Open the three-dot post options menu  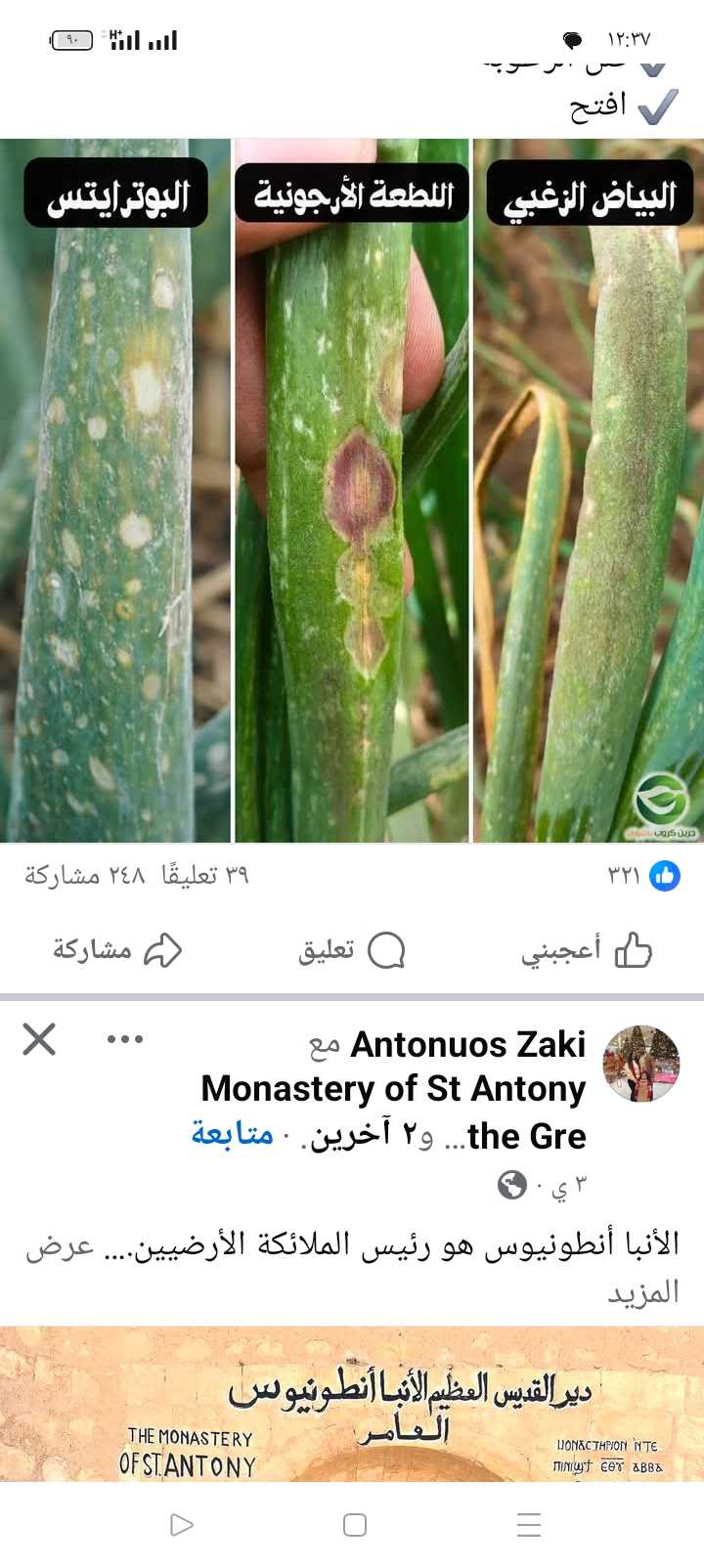click(x=124, y=1040)
